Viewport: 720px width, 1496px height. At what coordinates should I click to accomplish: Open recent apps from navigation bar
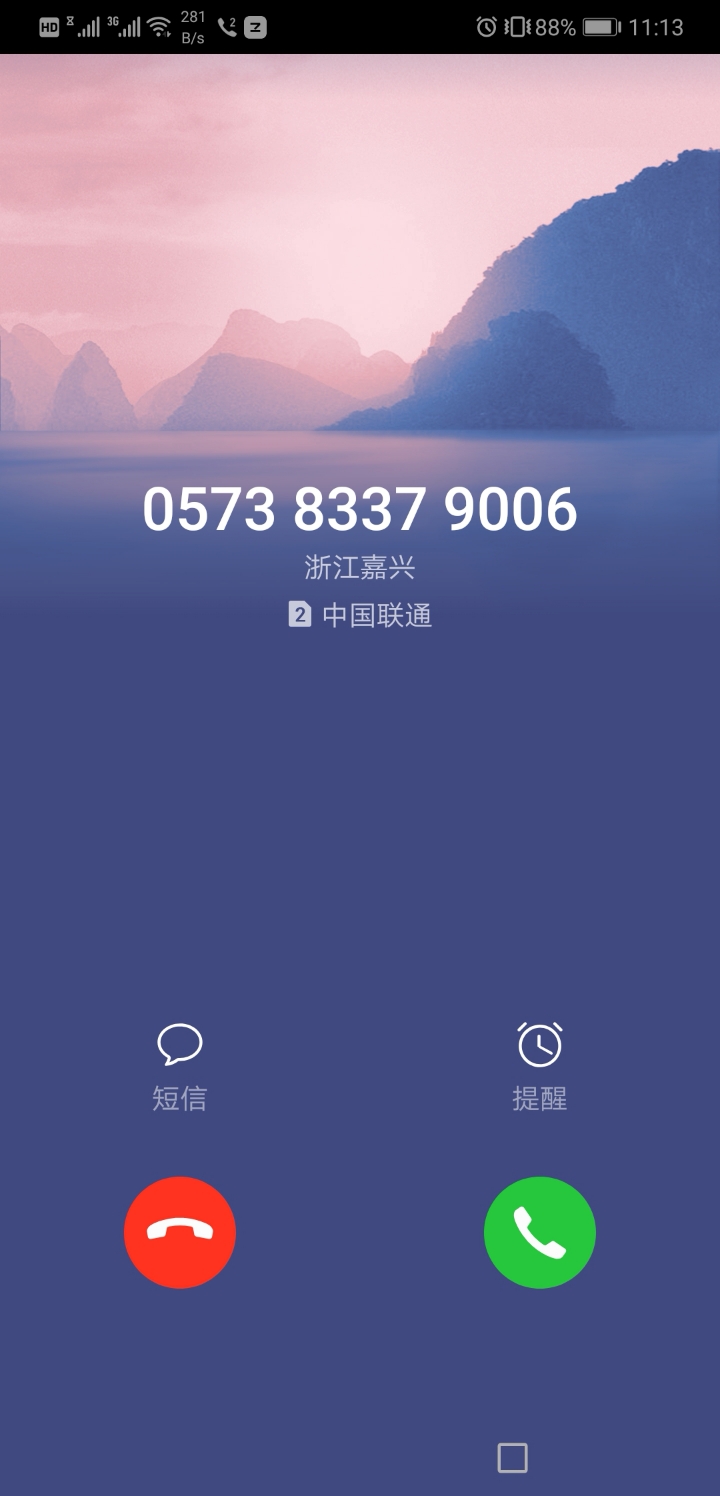point(512,1458)
